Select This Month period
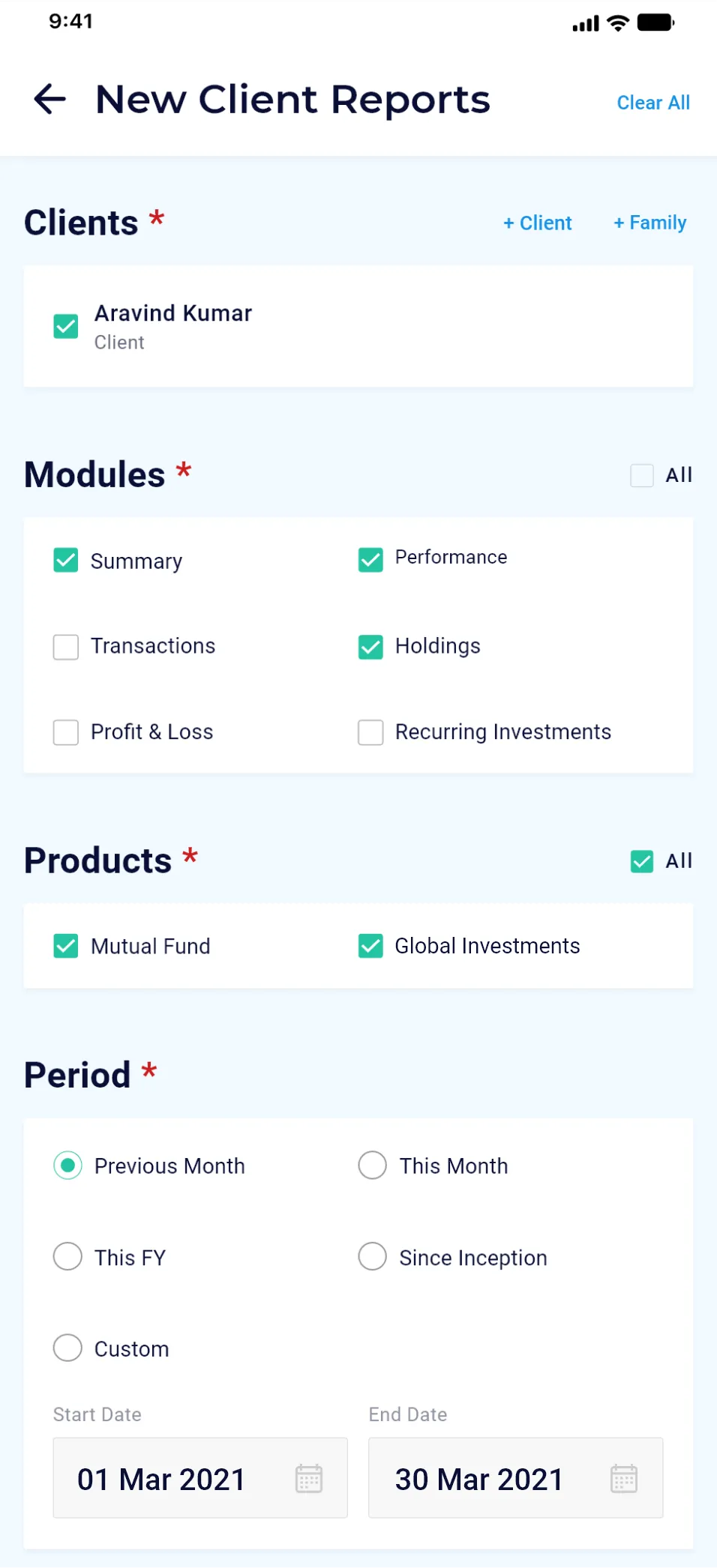717x1568 pixels. tap(372, 1166)
